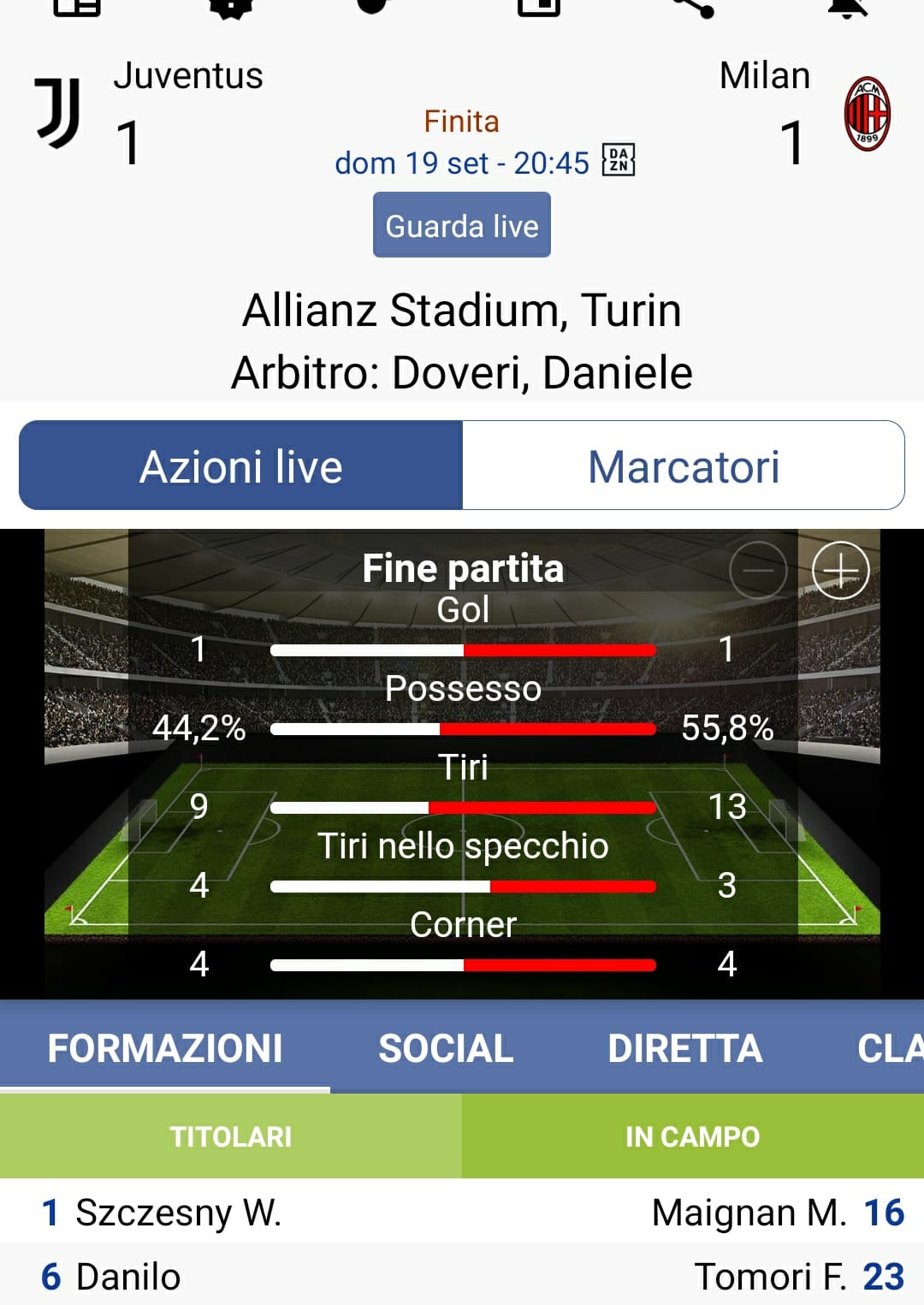Select the TITOLARI lineup view
The image size is (924, 1305).
(x=231, y=1136)
